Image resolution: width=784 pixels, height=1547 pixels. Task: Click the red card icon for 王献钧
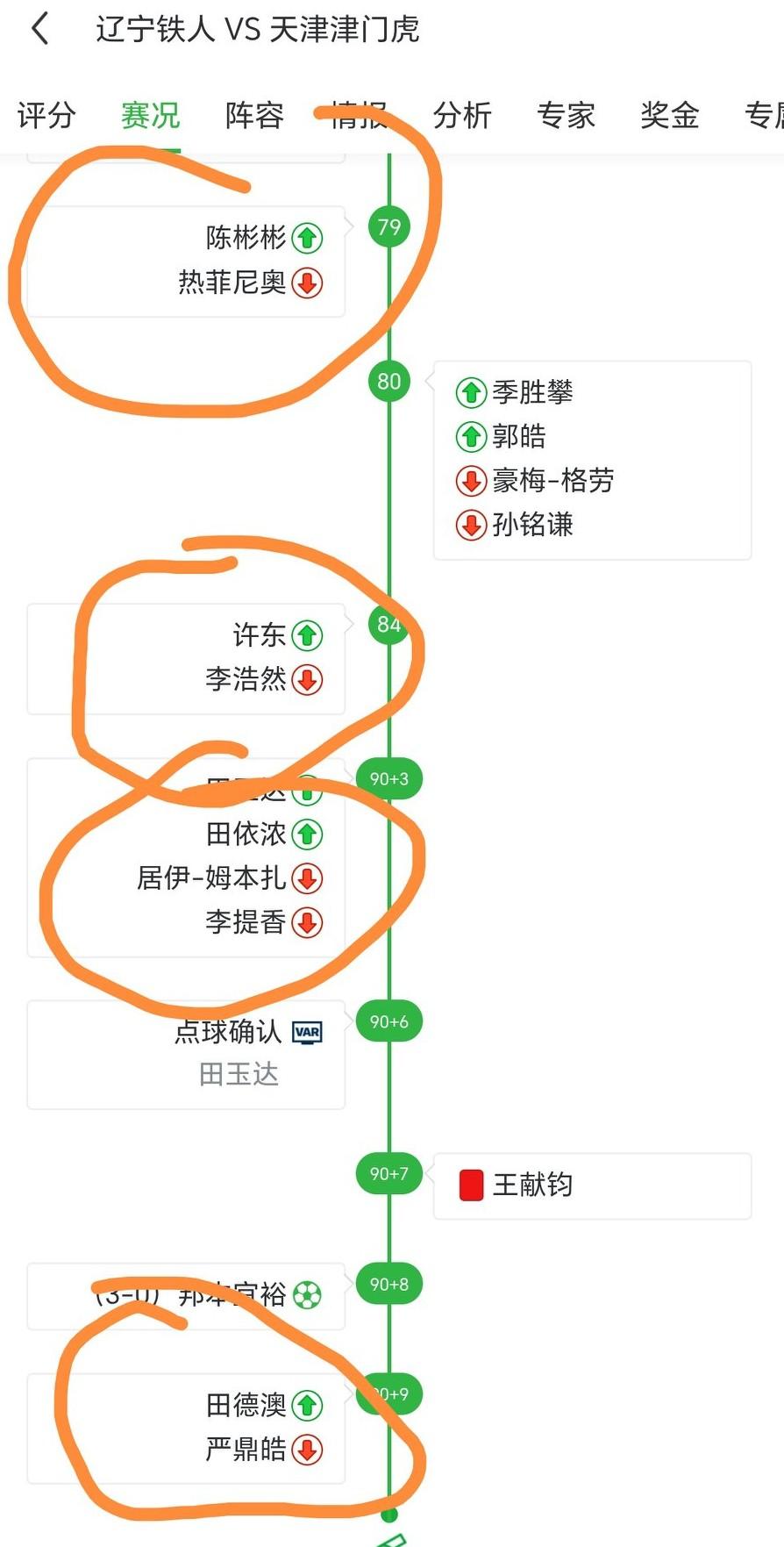click(x=471, y=1185)
